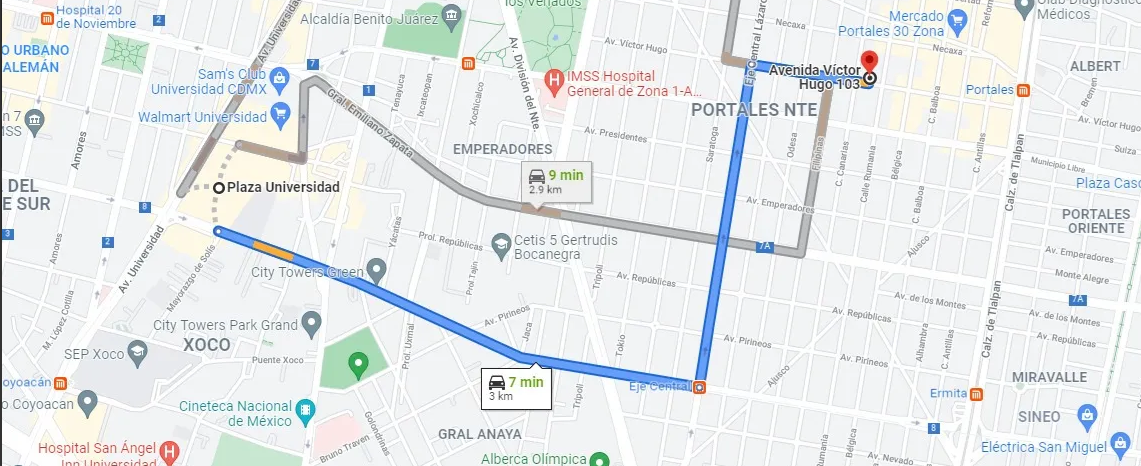
Task: Open the Portales metro station icon
Action: 1023,90
